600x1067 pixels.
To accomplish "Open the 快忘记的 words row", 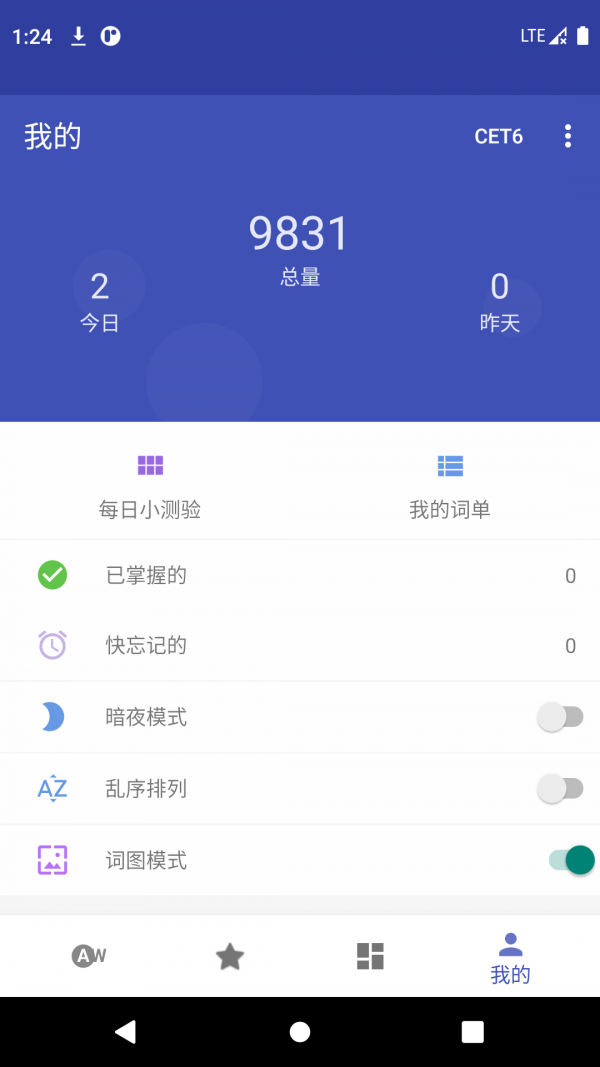I will 300,646.
